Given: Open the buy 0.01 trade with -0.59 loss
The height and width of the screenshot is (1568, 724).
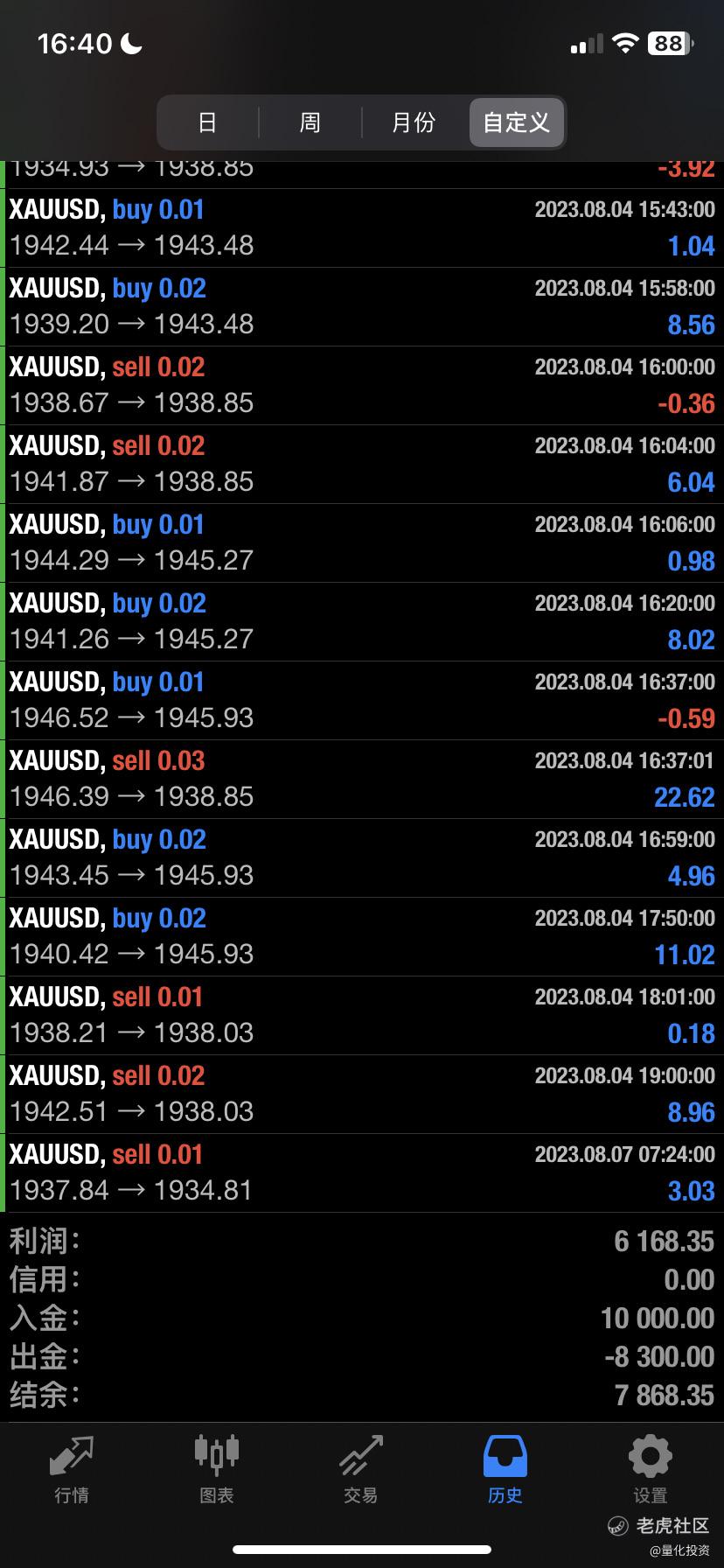Looking at the screenshot, I should (362, 700).
